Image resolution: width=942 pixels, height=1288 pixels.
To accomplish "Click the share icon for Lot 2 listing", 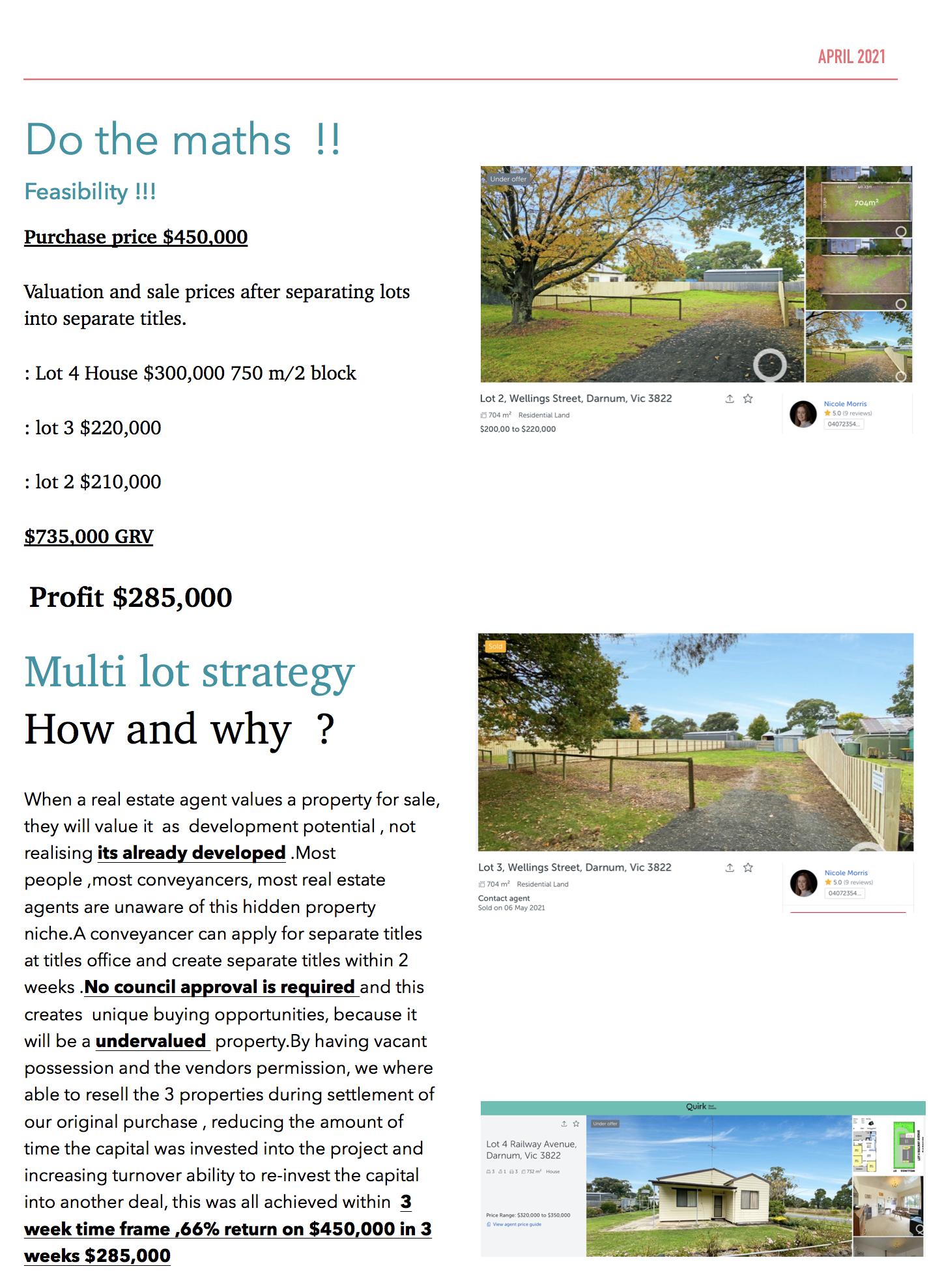I will tap(730, 398).
